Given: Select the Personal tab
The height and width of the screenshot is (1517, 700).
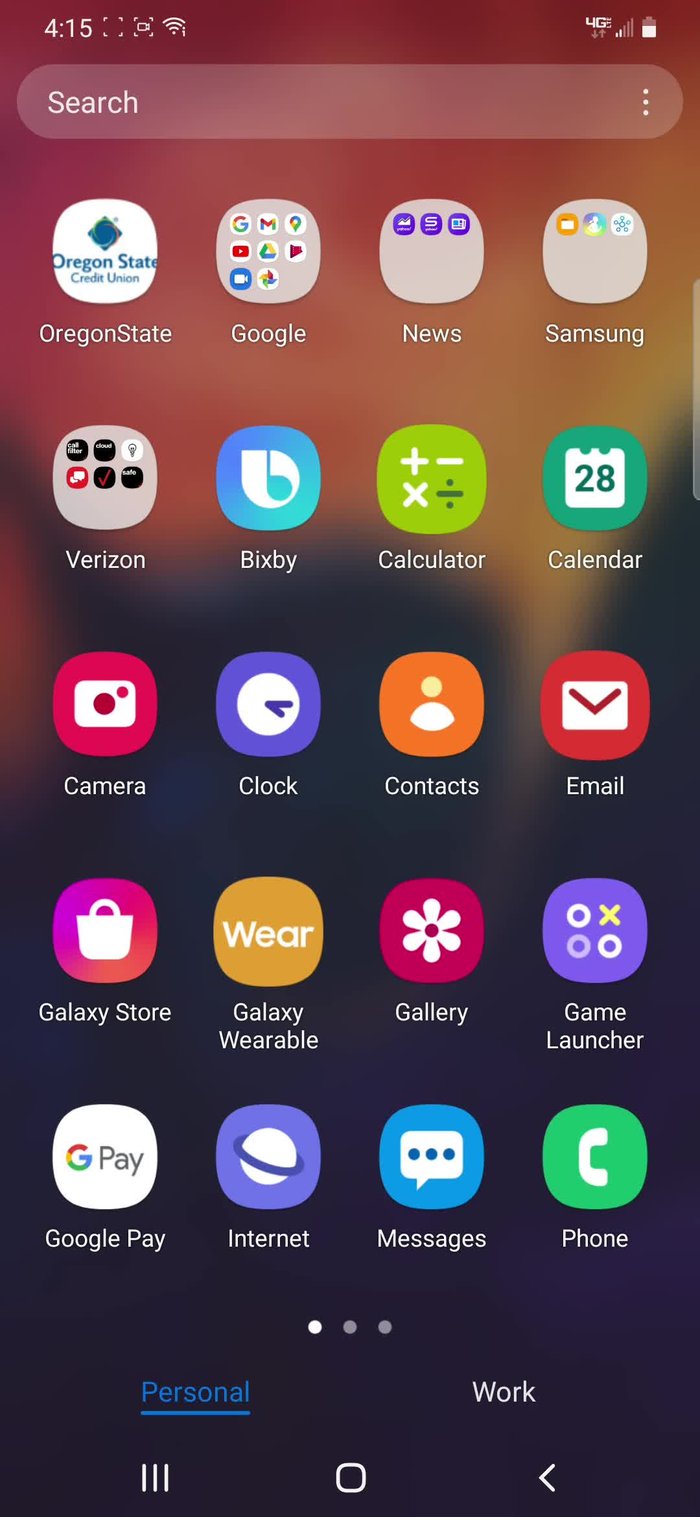Looking at the screenshot, I should coord(195,1392).
